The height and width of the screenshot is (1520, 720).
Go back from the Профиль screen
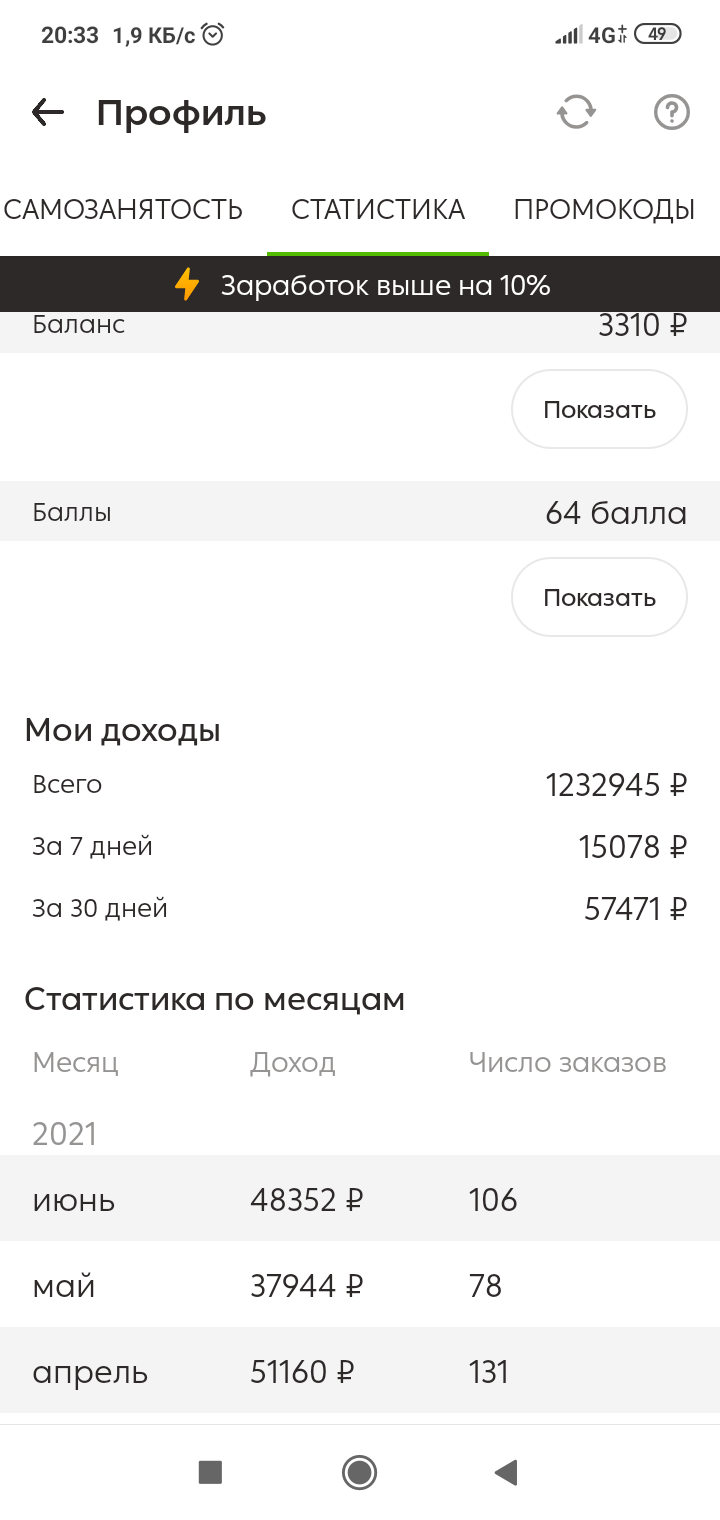[x=48, y=113]
